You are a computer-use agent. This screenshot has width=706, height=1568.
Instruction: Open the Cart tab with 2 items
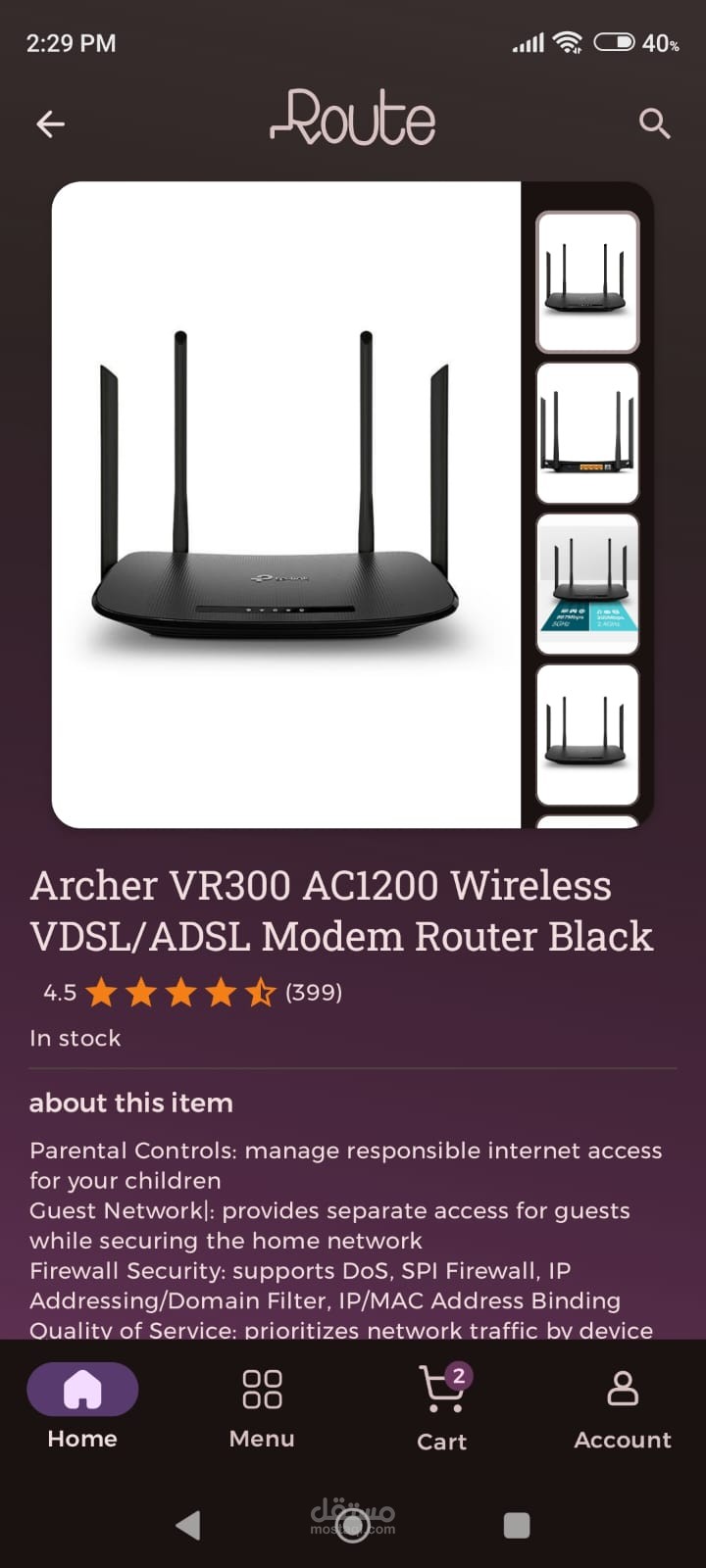point(442,1408)
